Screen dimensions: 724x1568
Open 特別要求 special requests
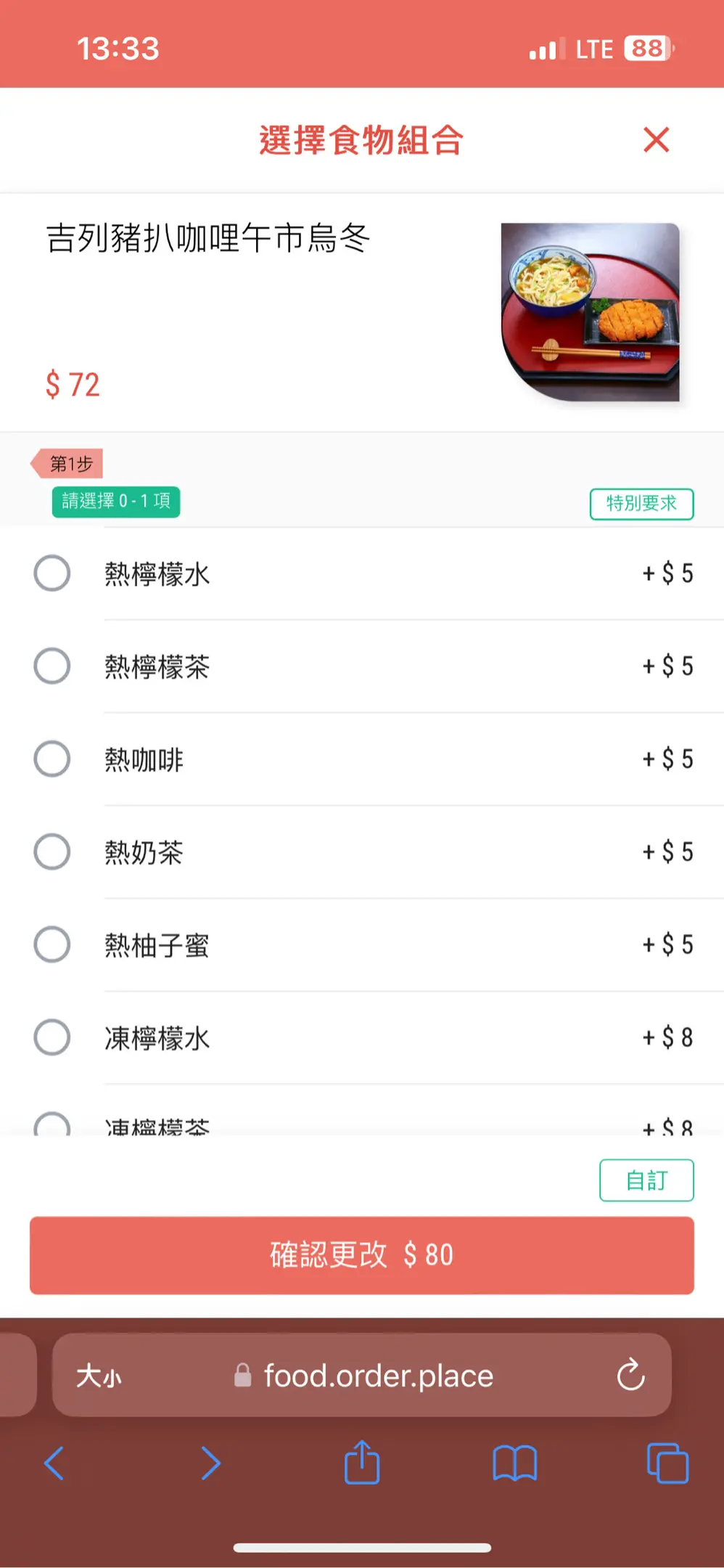(x=641, y=504)
